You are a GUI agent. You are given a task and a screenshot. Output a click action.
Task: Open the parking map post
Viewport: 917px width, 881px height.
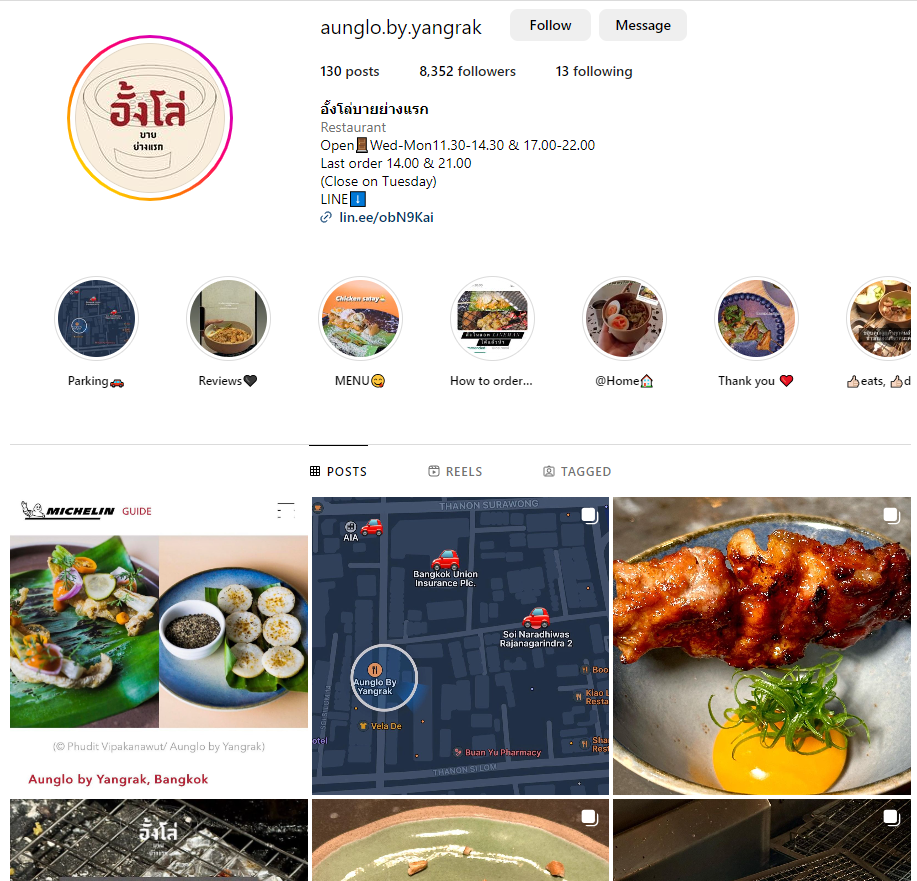coord(460,645)
